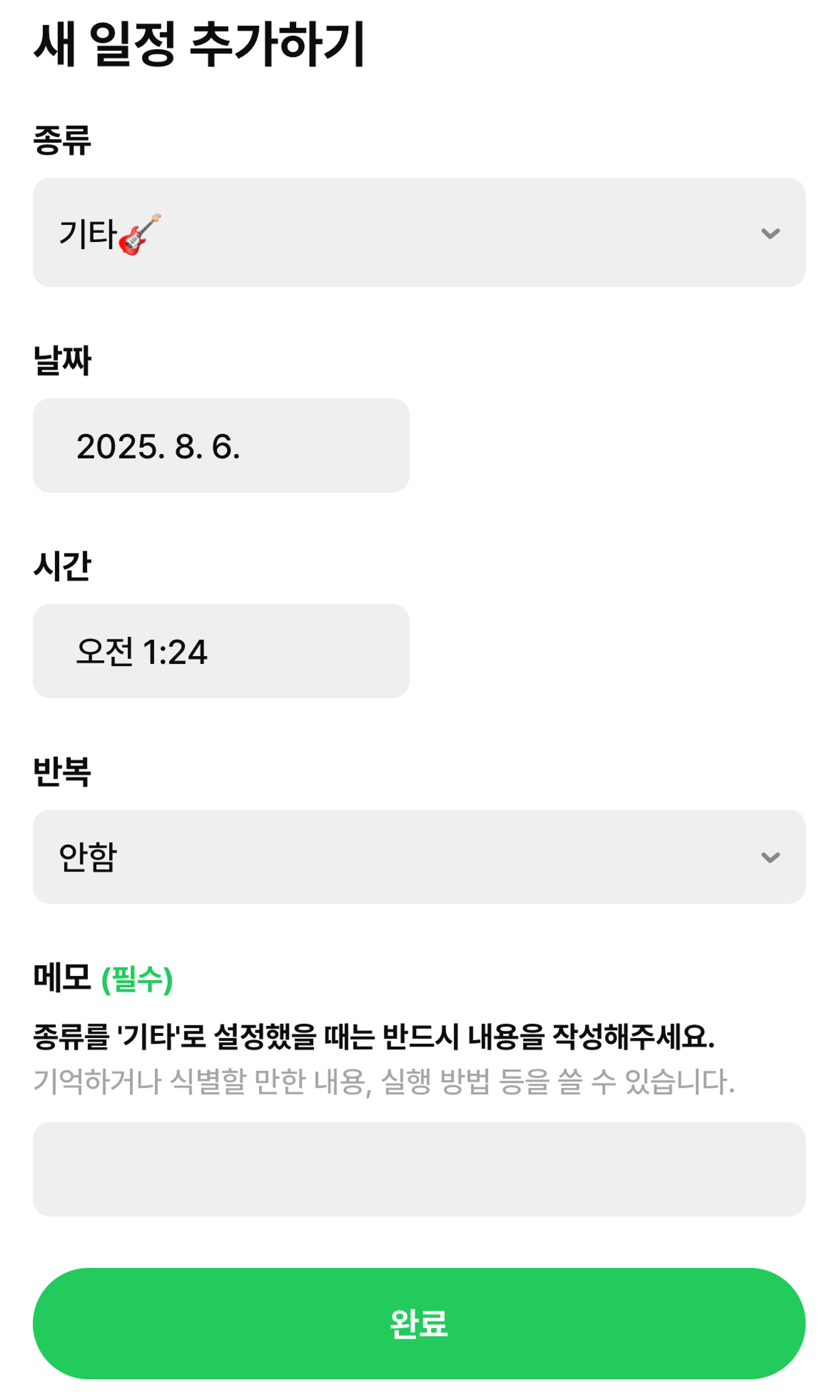The image size is (840, 1400).
Task: Focus the 메모 text field
Action: click(419, 1169)
